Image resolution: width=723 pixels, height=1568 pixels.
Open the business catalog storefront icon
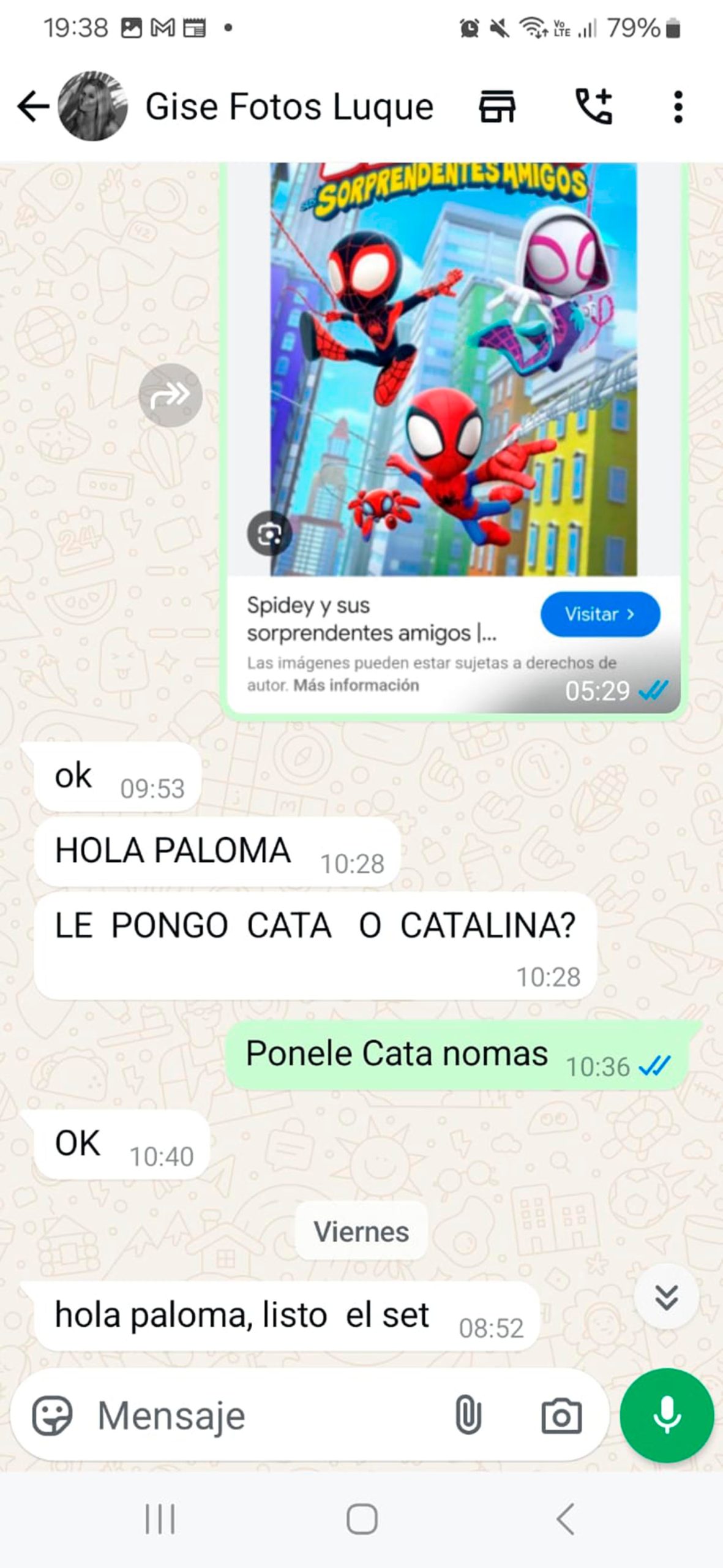[x=496, y=107]
